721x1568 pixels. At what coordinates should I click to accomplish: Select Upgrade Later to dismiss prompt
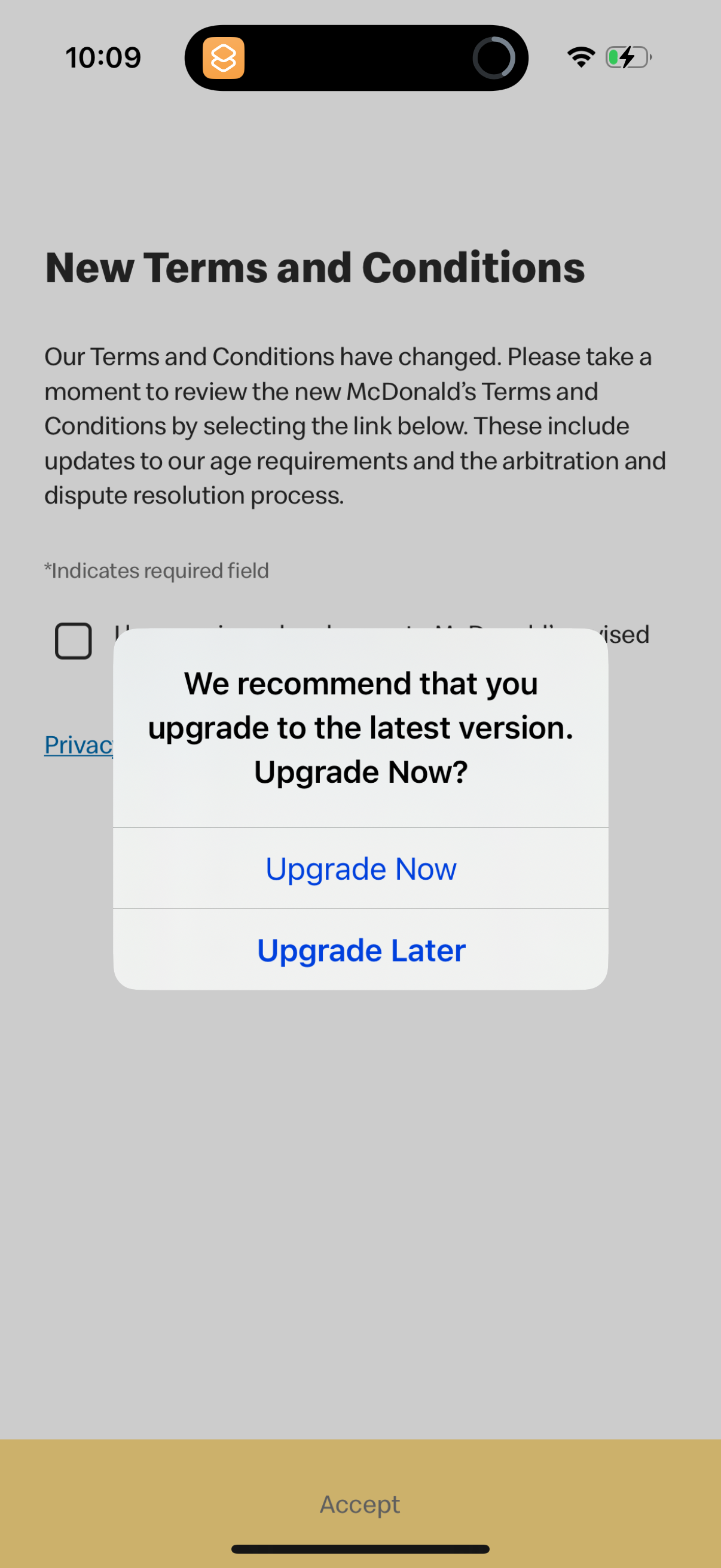(x=361, y=950)
